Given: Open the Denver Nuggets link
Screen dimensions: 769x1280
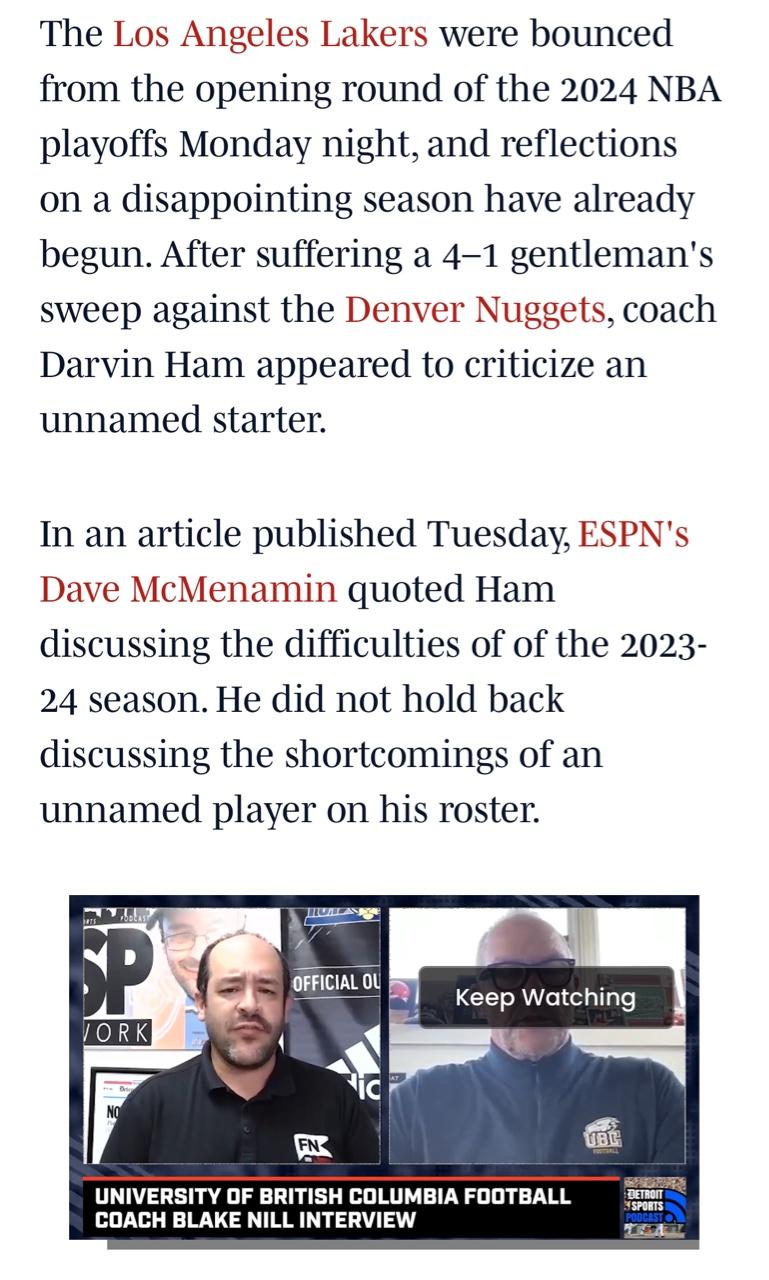Looking at the screenshot, I should 475,309.
